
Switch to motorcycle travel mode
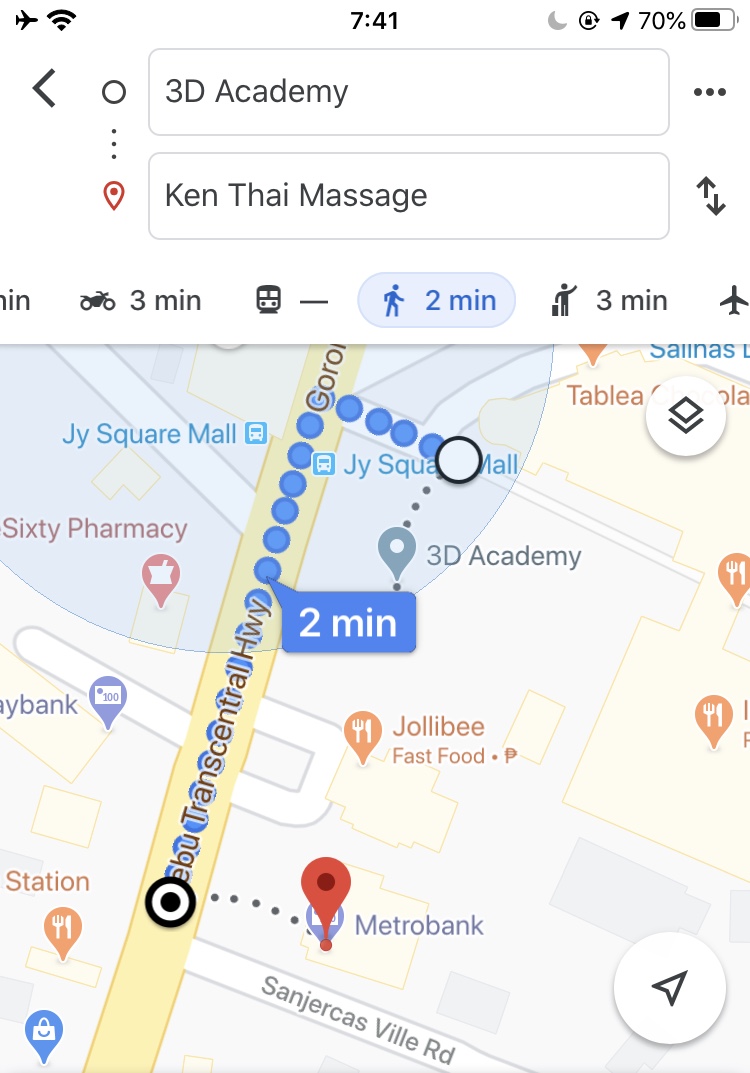click(x=141, y=300)
